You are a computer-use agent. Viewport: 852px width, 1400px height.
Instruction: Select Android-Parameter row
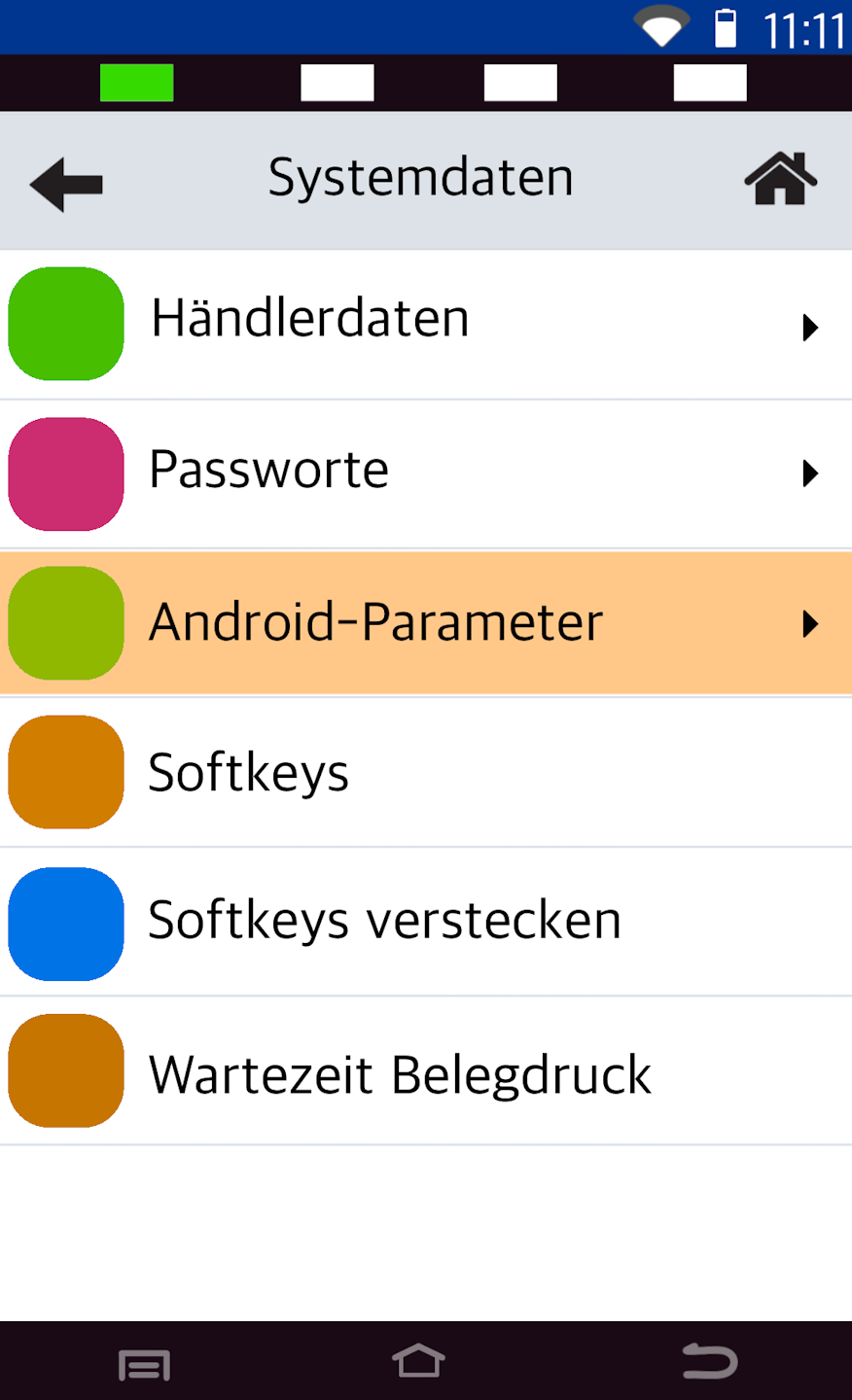[426, 623]
